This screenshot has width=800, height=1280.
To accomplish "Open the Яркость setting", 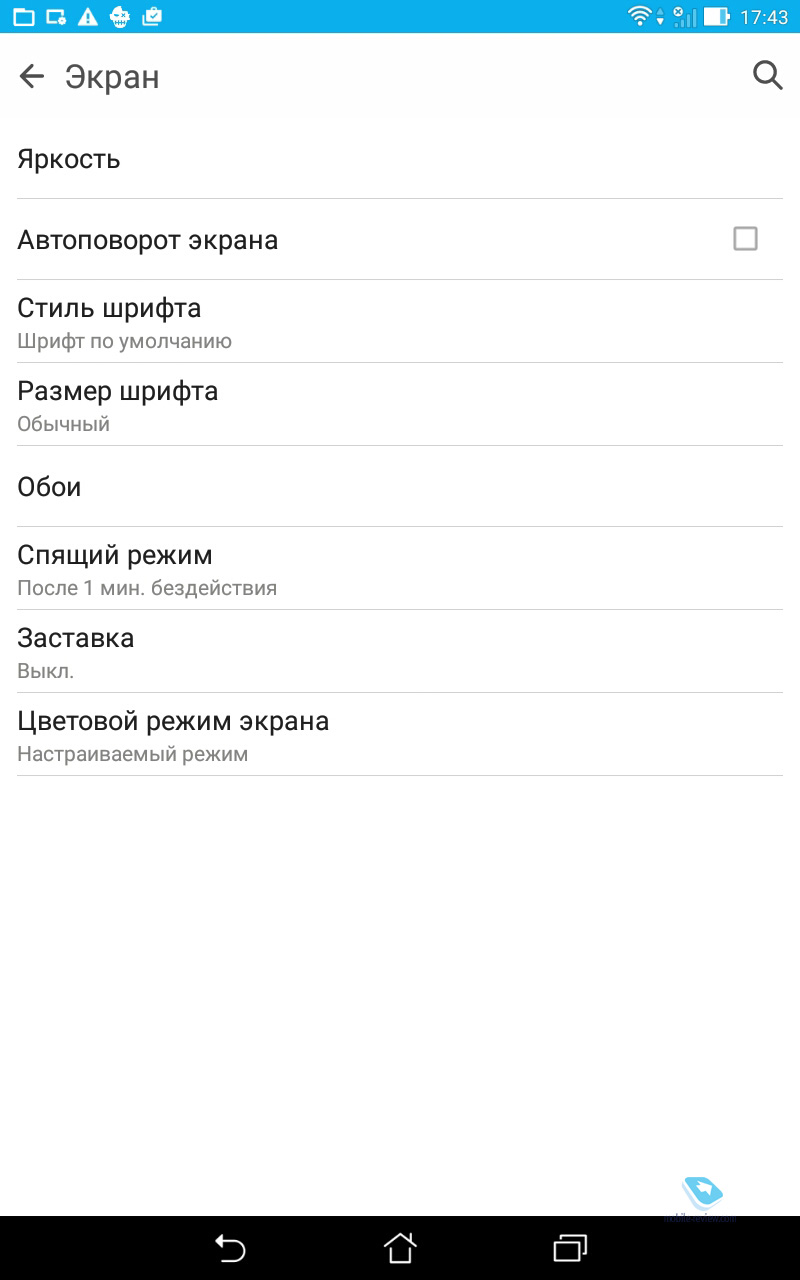I will [400, 159].
